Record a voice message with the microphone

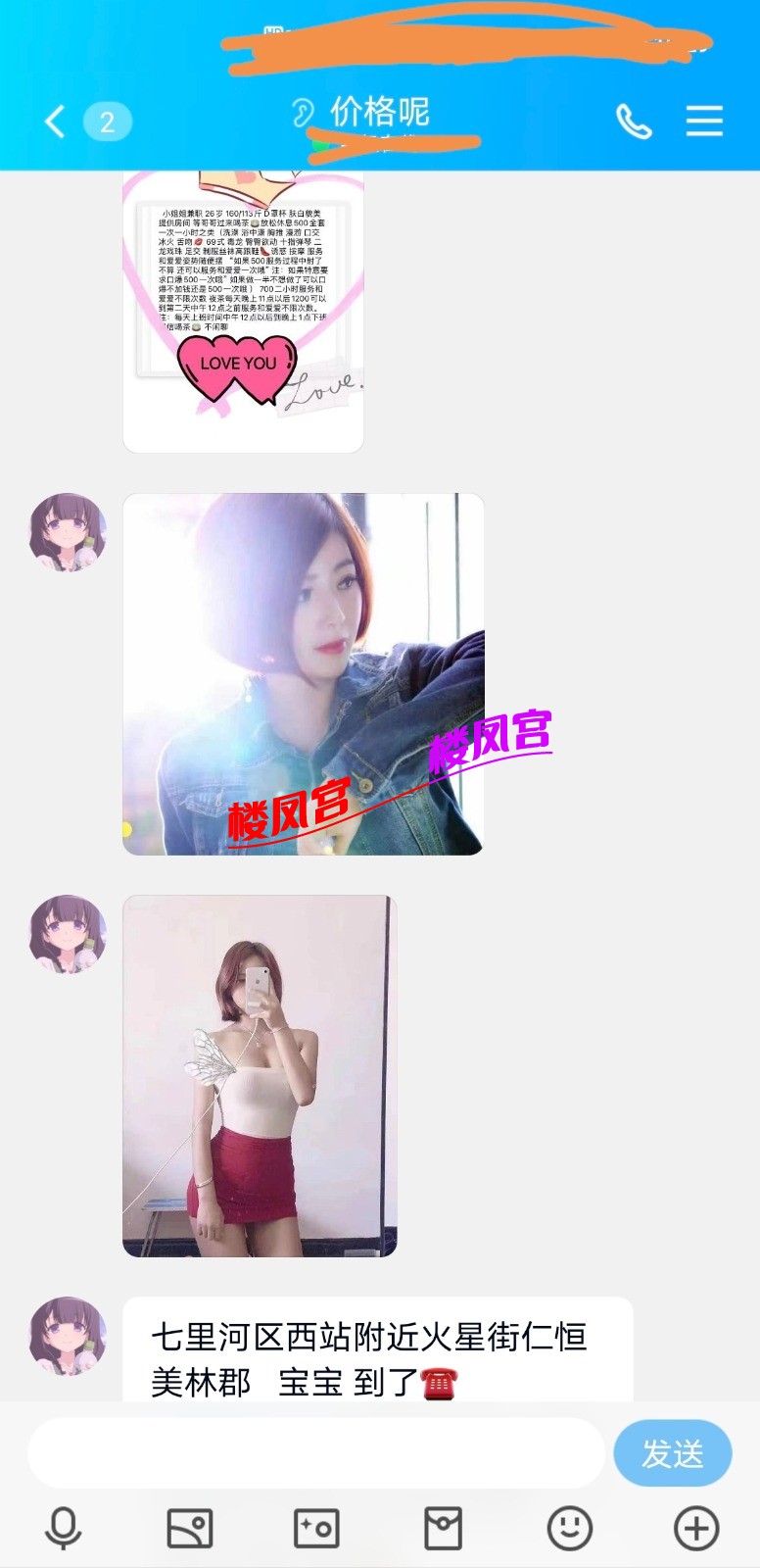[64, 1528]
